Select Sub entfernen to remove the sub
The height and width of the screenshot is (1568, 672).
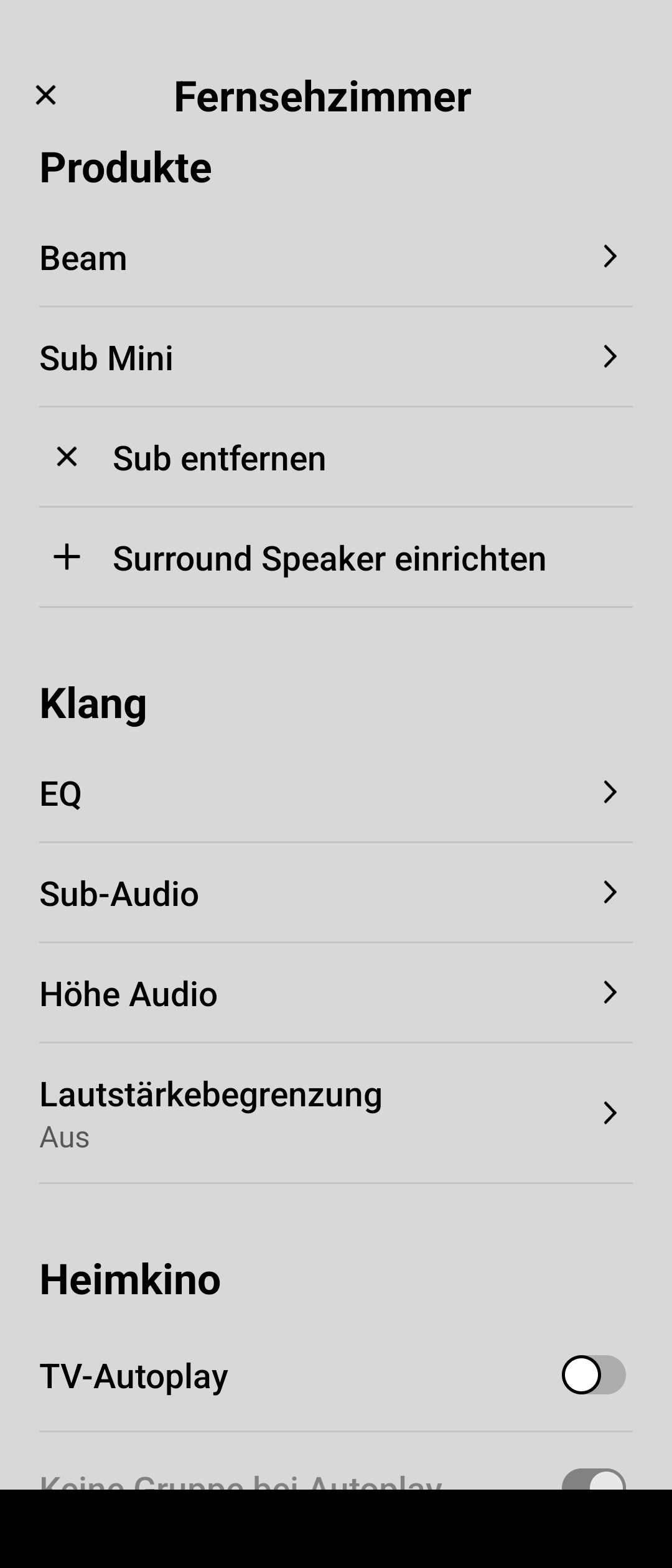pyautogui.click(x=218, y=459)
